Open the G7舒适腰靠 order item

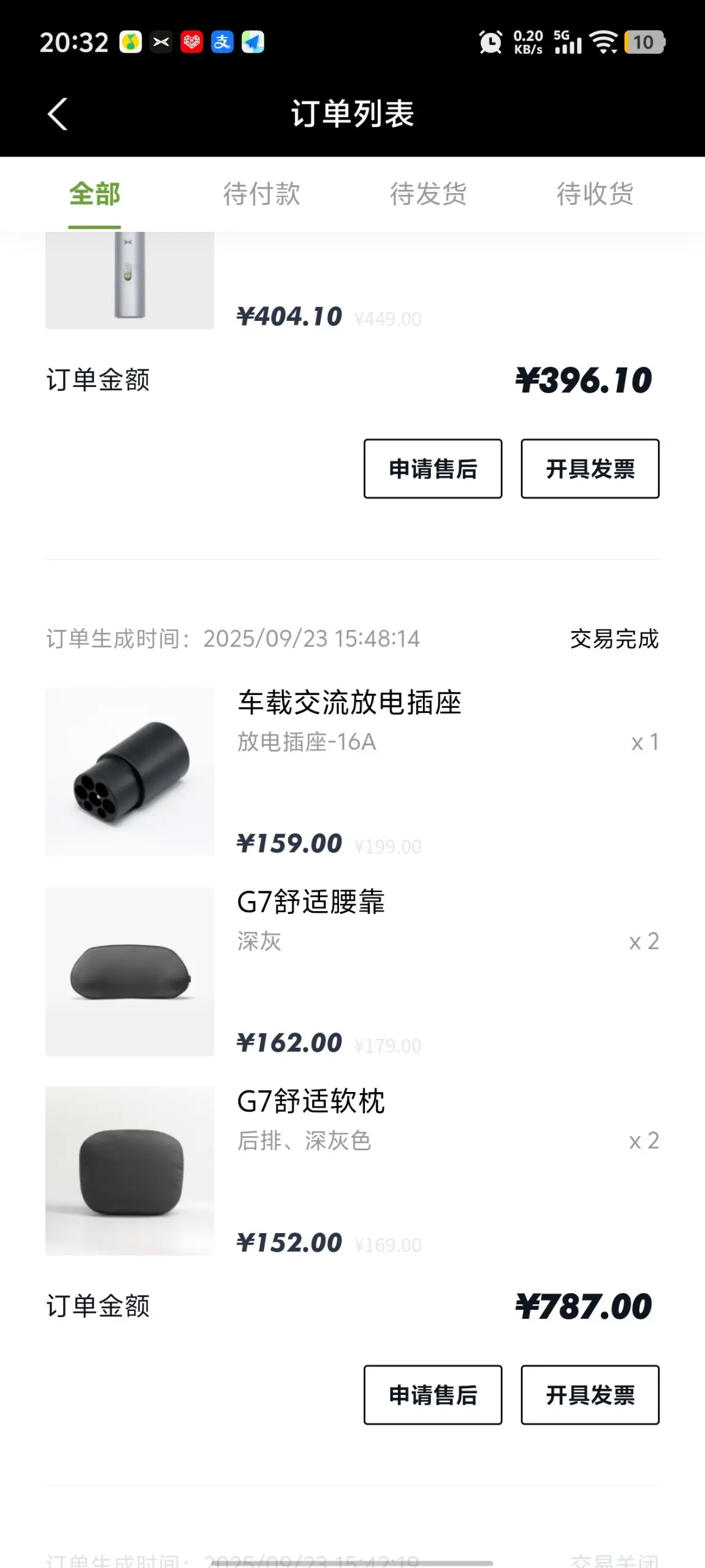pos(311,902)
